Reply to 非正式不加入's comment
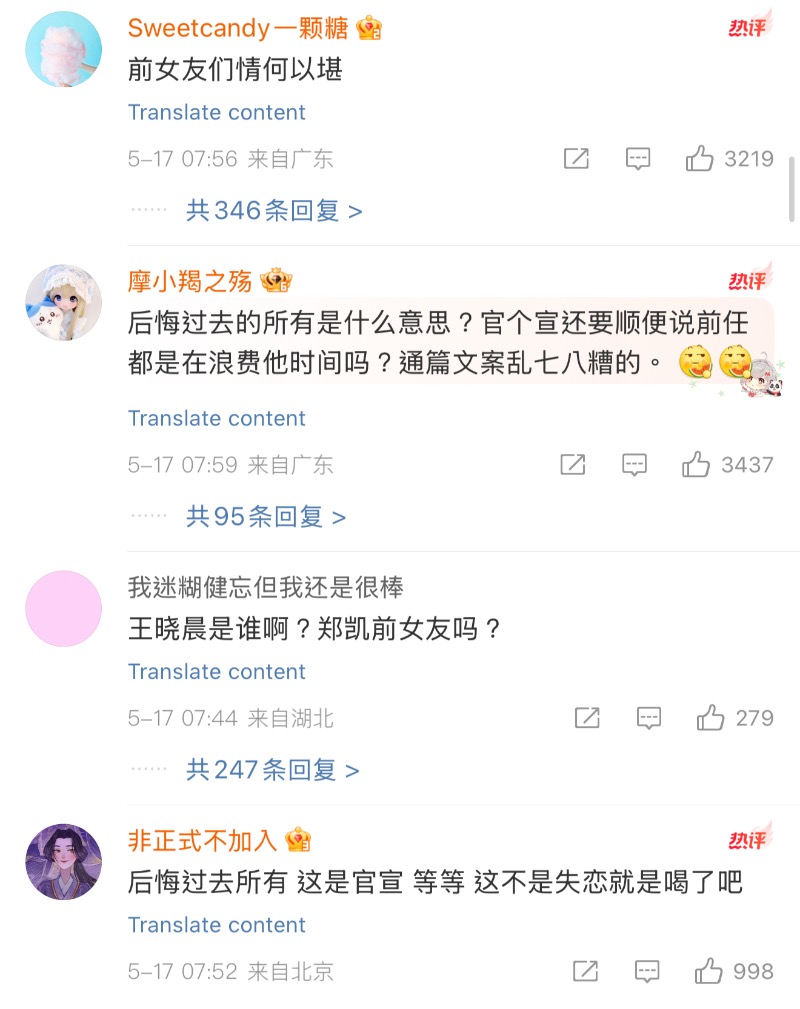Viewport: 800px width, 1009px height. coord(647,971)
